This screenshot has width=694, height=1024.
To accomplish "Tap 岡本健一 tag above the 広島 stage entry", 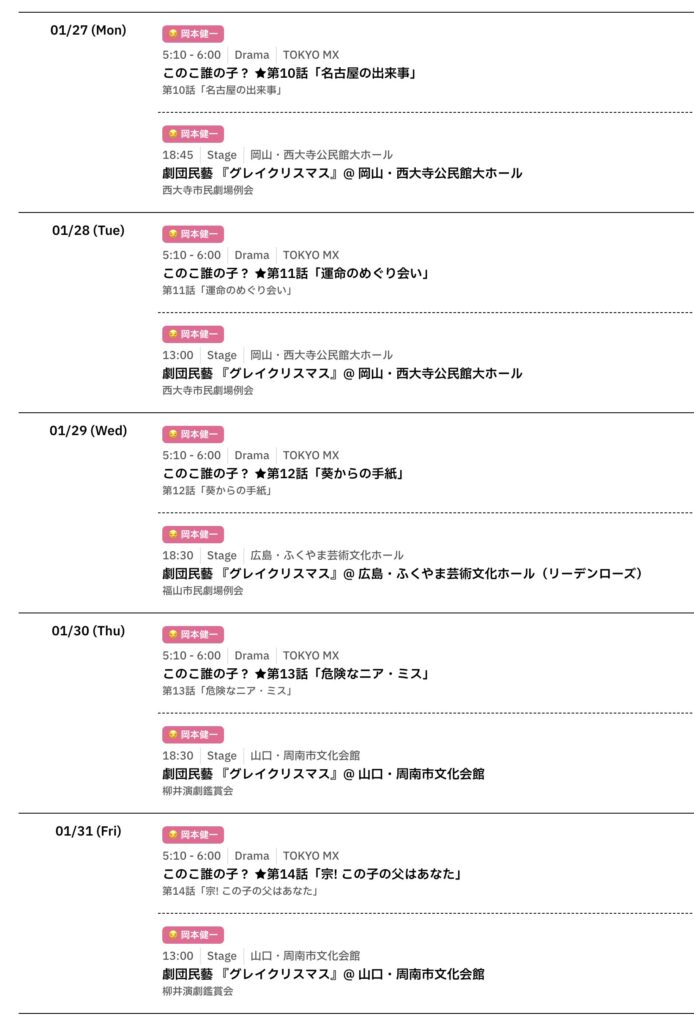I will [193, 534].
